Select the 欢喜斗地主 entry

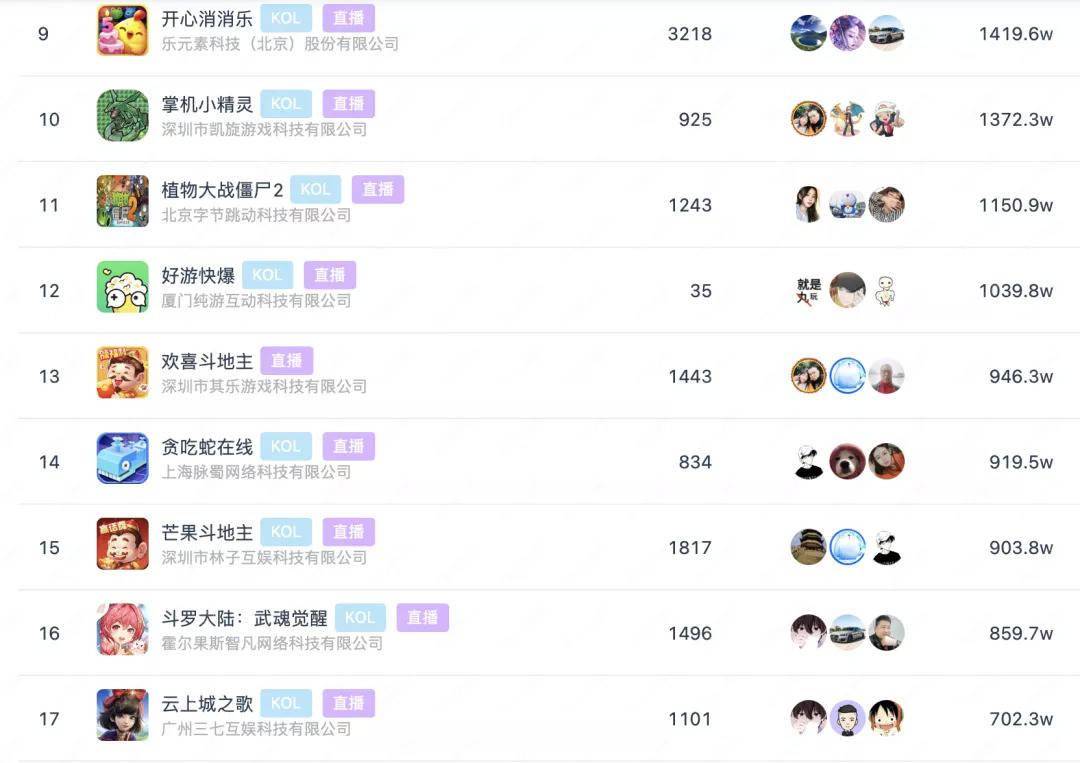pyautogui.click(x=207, y=361)
